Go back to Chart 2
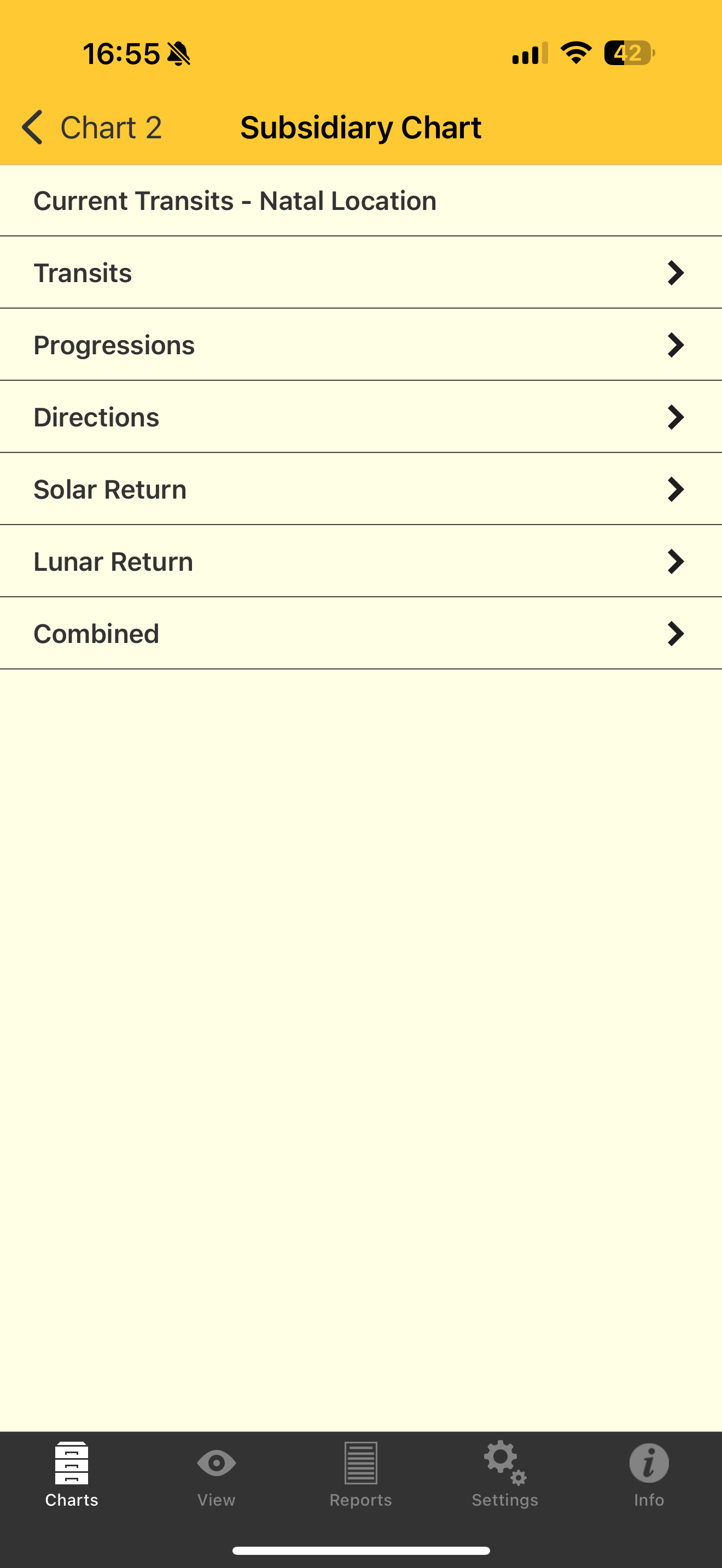 91,128
